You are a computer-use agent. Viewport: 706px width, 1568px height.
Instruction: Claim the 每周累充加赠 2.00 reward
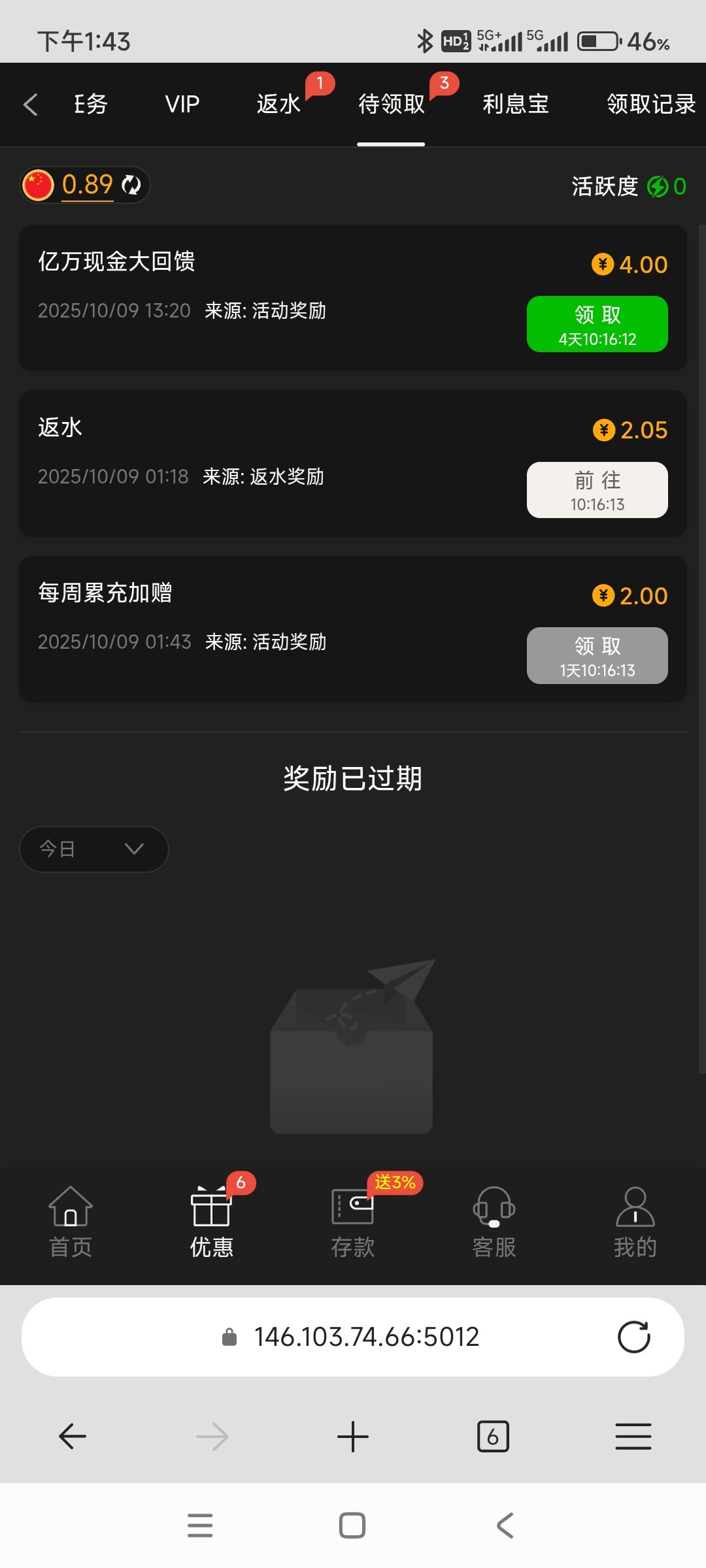(597, 655)
